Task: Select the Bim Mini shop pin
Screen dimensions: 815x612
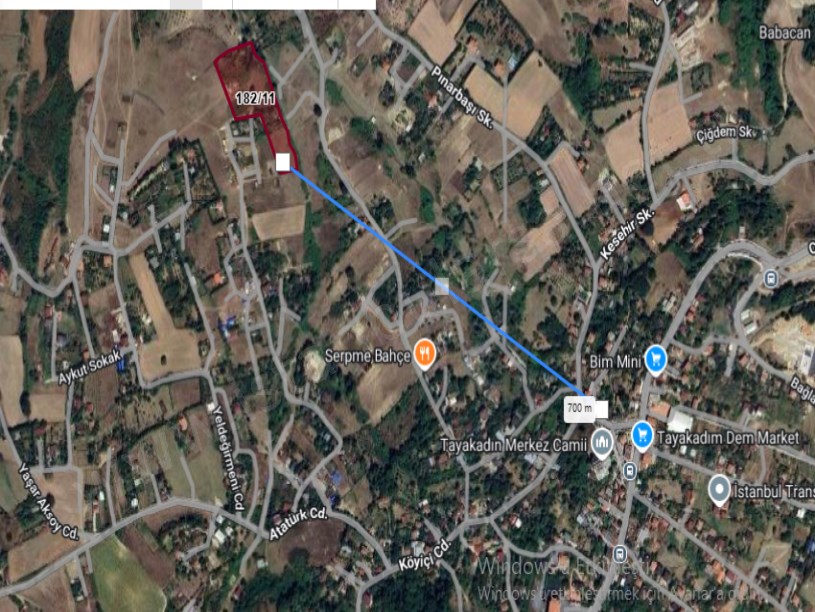Action: (x=656, y=357)
